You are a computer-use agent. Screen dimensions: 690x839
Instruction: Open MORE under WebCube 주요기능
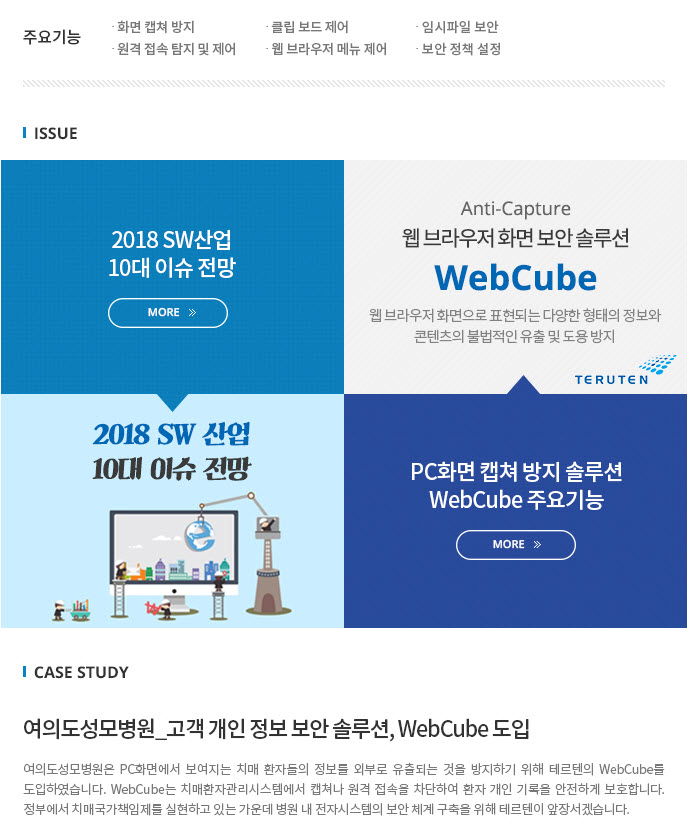(515, 545)
